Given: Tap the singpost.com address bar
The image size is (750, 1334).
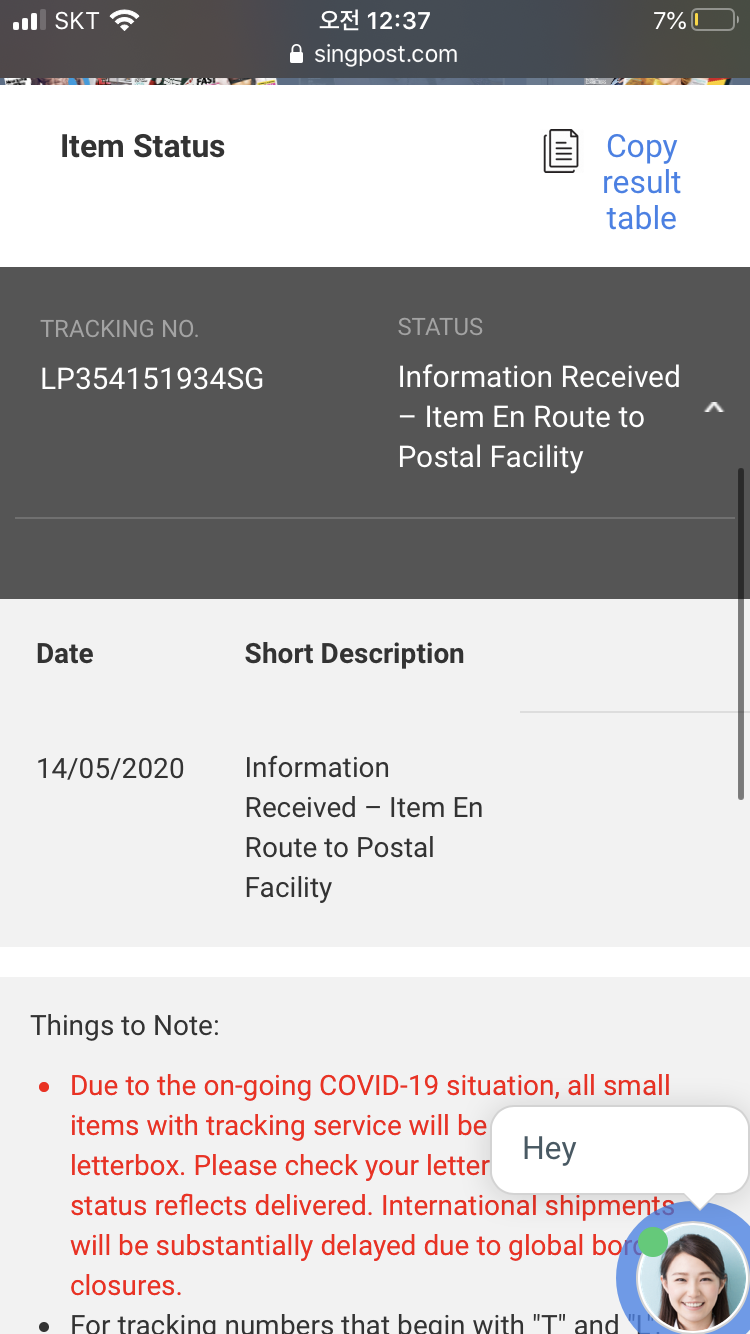Looking at the screenshot, I should point(373,54).
